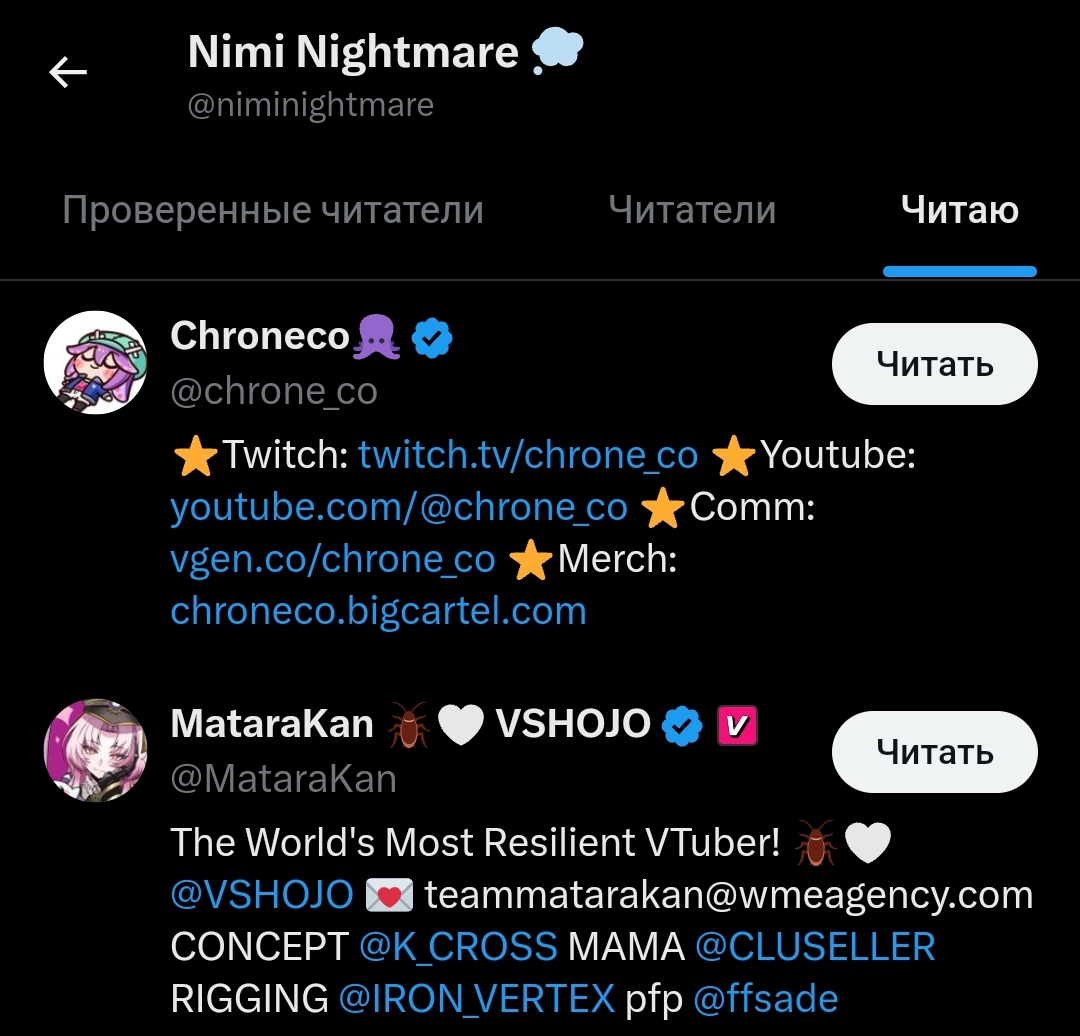Image resolution: width=1080 pixels, height=1036 pixels.
Task: Select the Читаю tab
Action: 959,210
